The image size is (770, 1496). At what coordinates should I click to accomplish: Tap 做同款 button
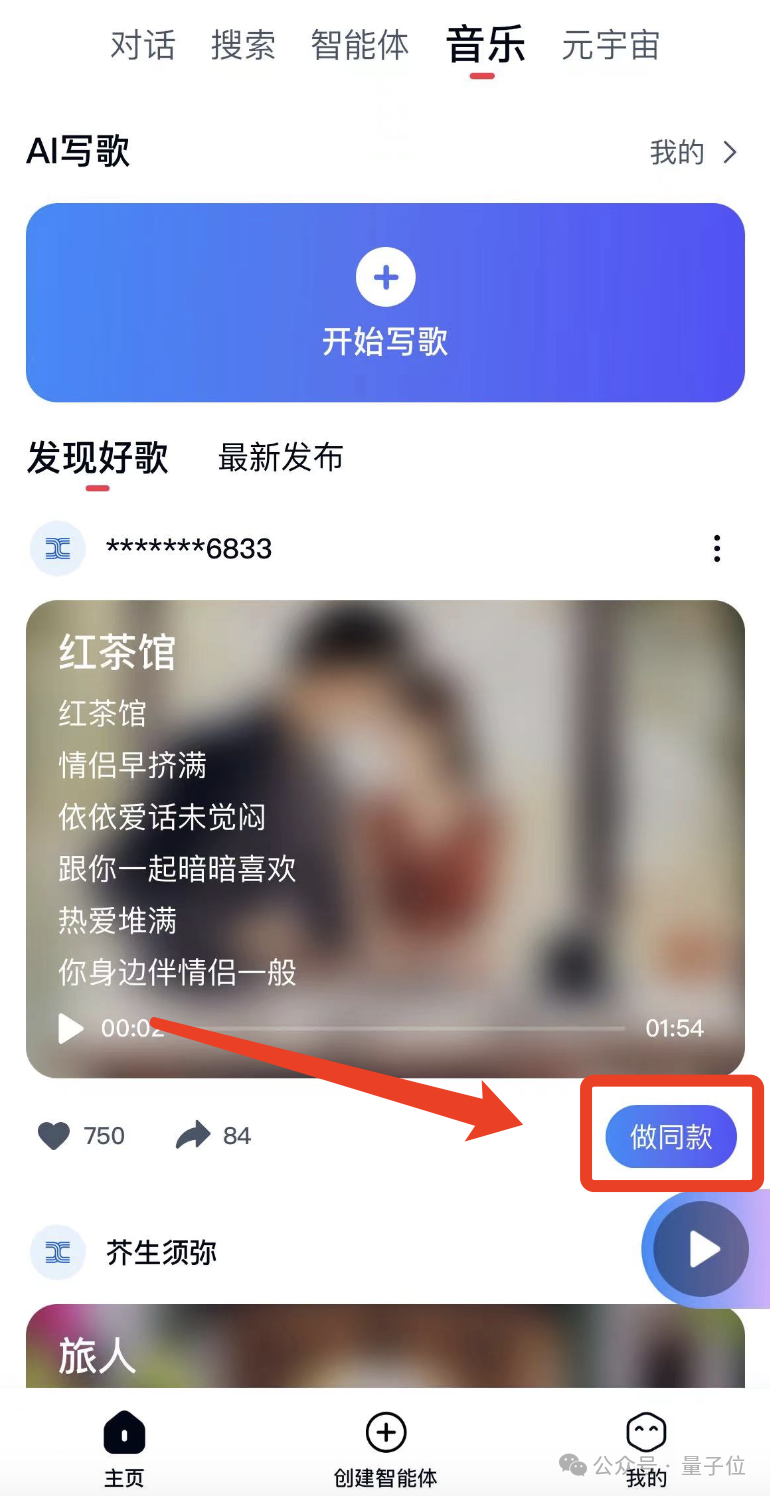click(x=670, y=1137)
